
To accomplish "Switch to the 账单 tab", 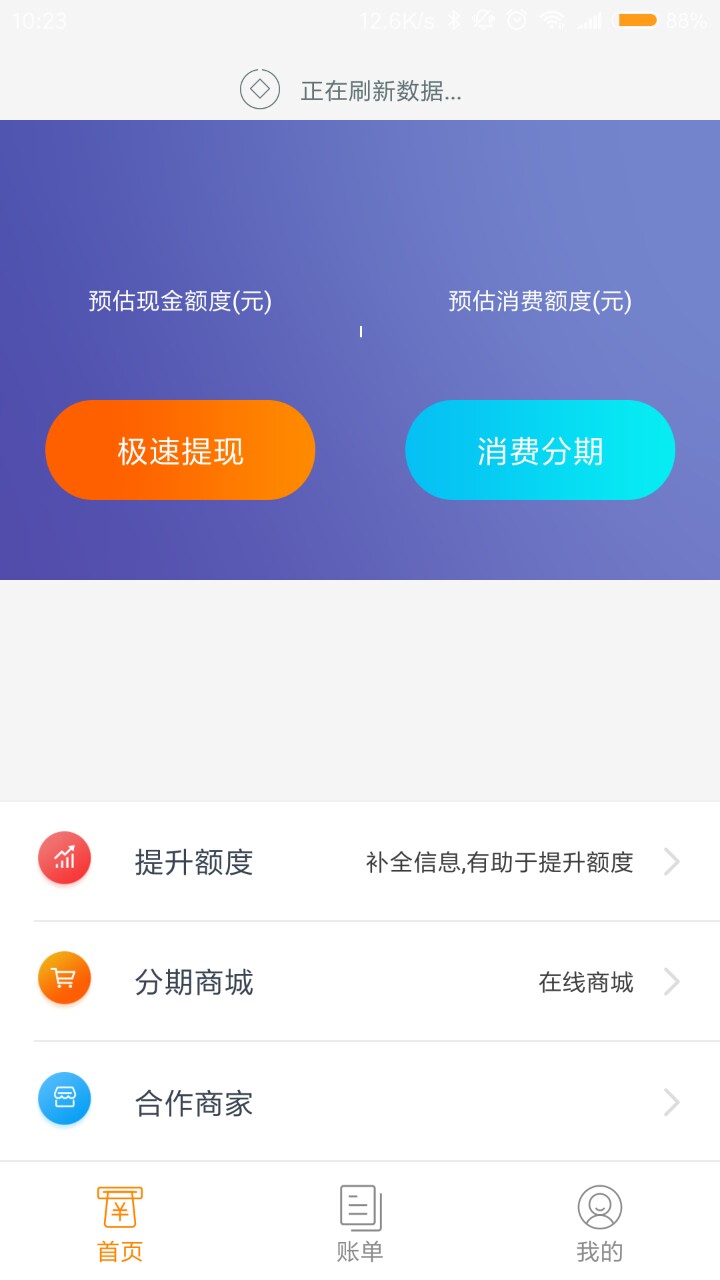I will (x=360, y=1222).
